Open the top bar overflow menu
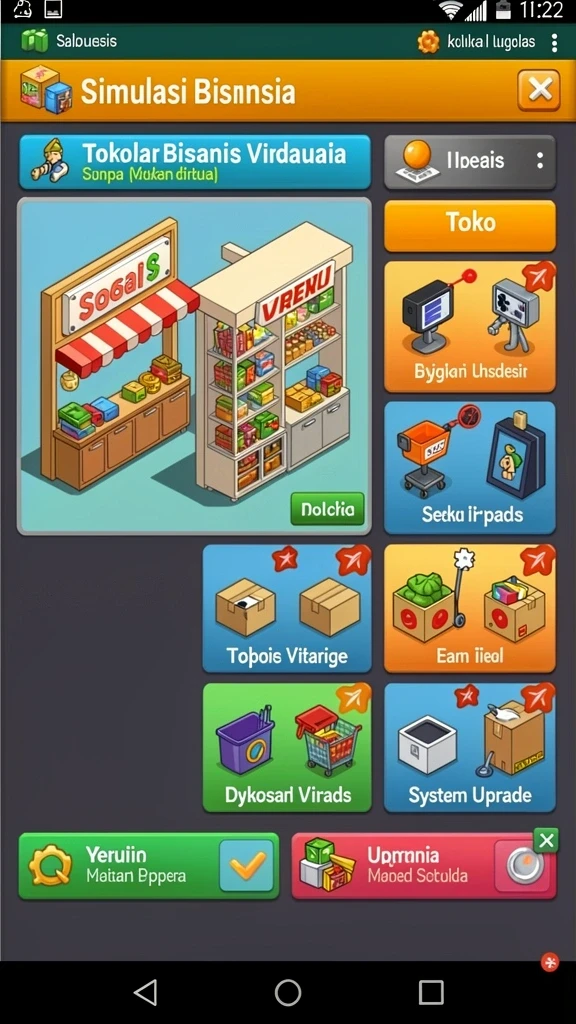This screenshot has width=576, height=1024. pyautogui.click(x=554, y=42)
